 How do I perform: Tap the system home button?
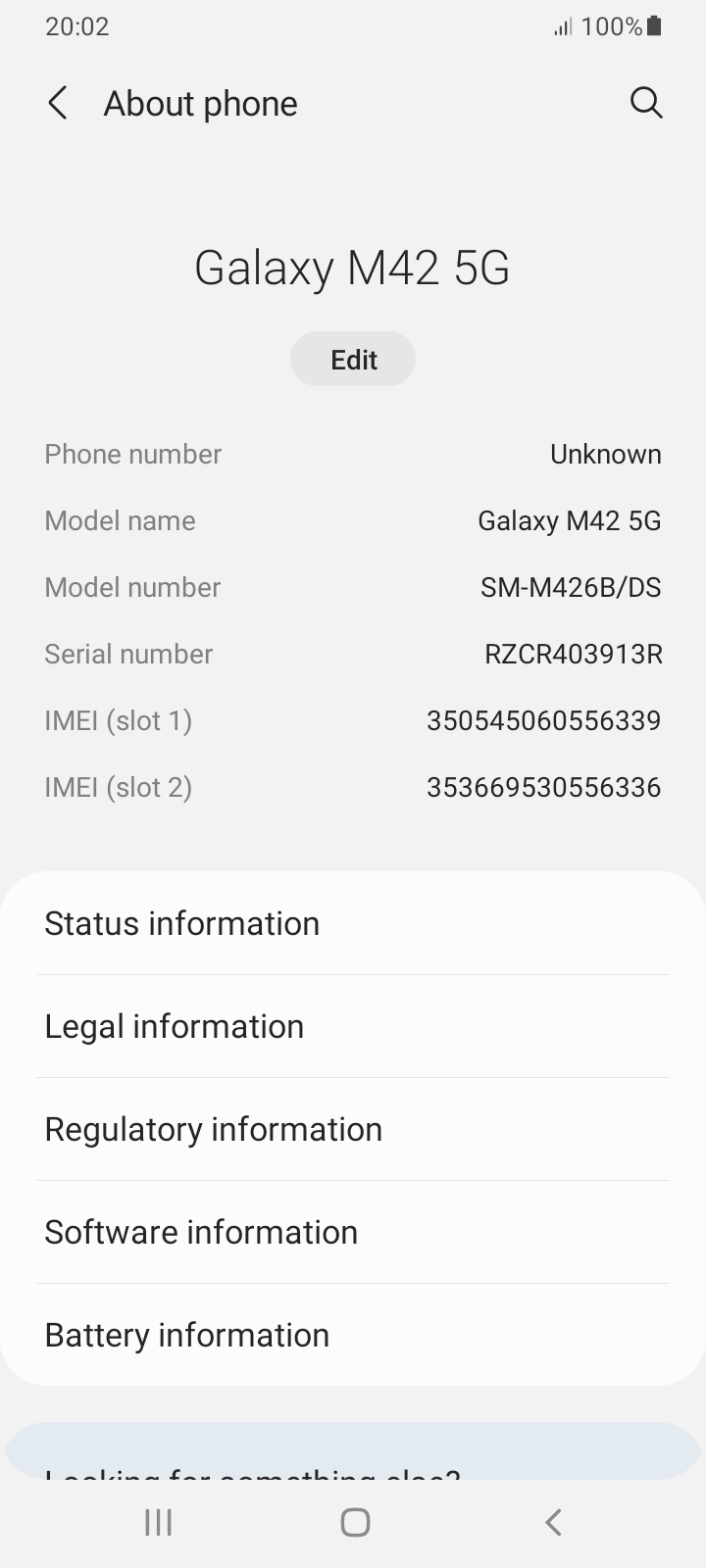pos(354,1522)
